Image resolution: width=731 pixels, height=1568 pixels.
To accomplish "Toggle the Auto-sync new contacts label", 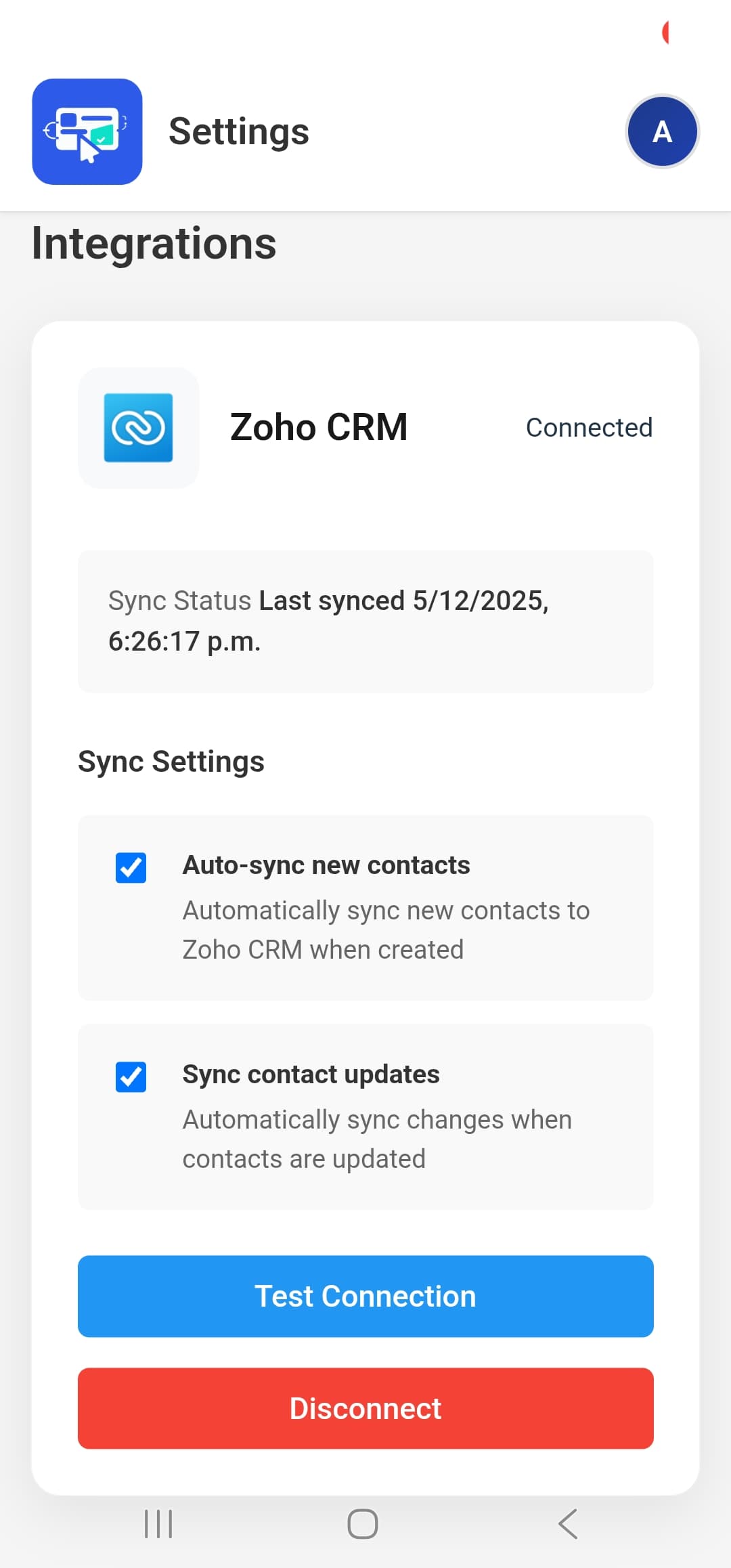I will pos(325,865).
